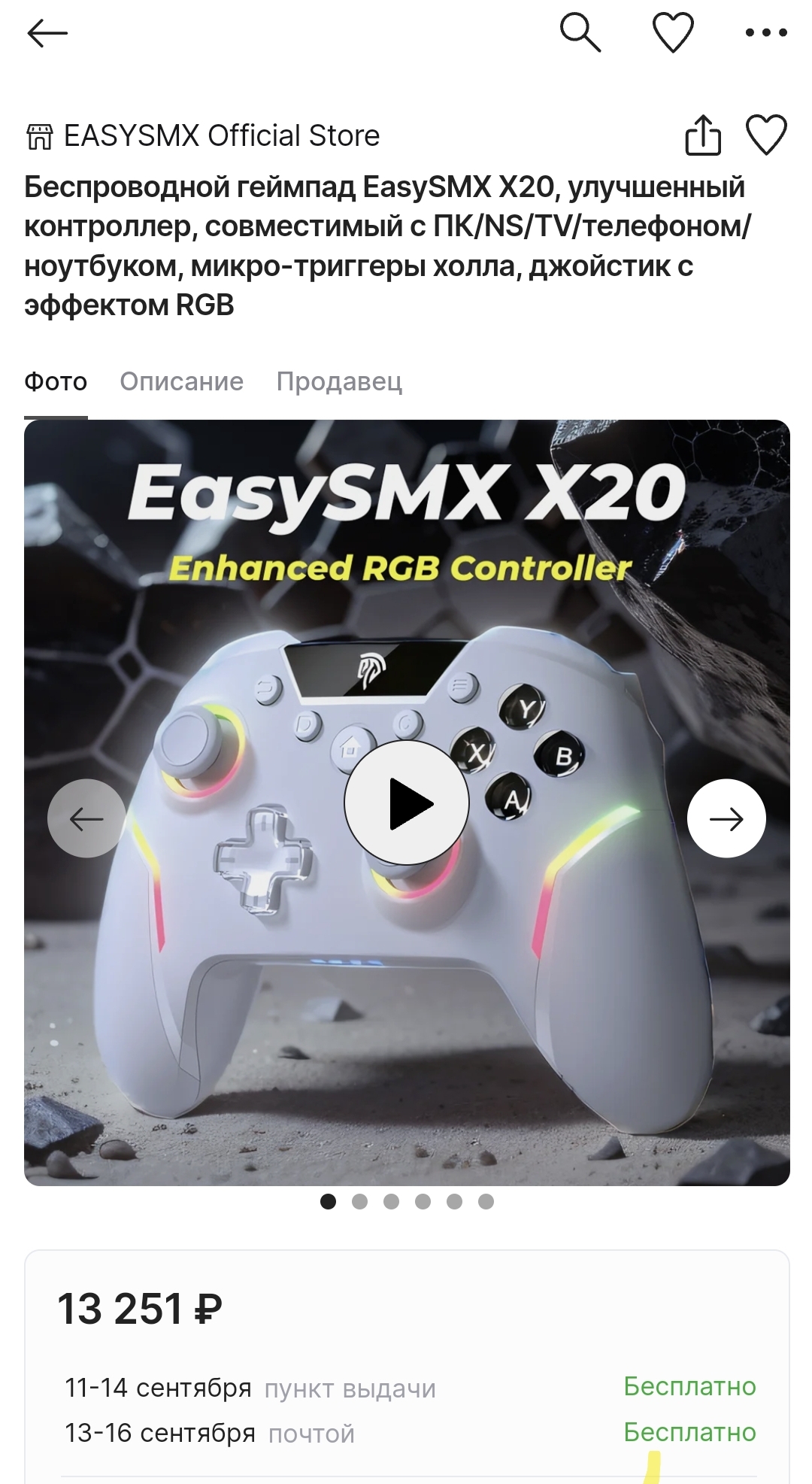812x1484 pixels.
Task: Show previous product photo
Action: click(x=86, y=818)
